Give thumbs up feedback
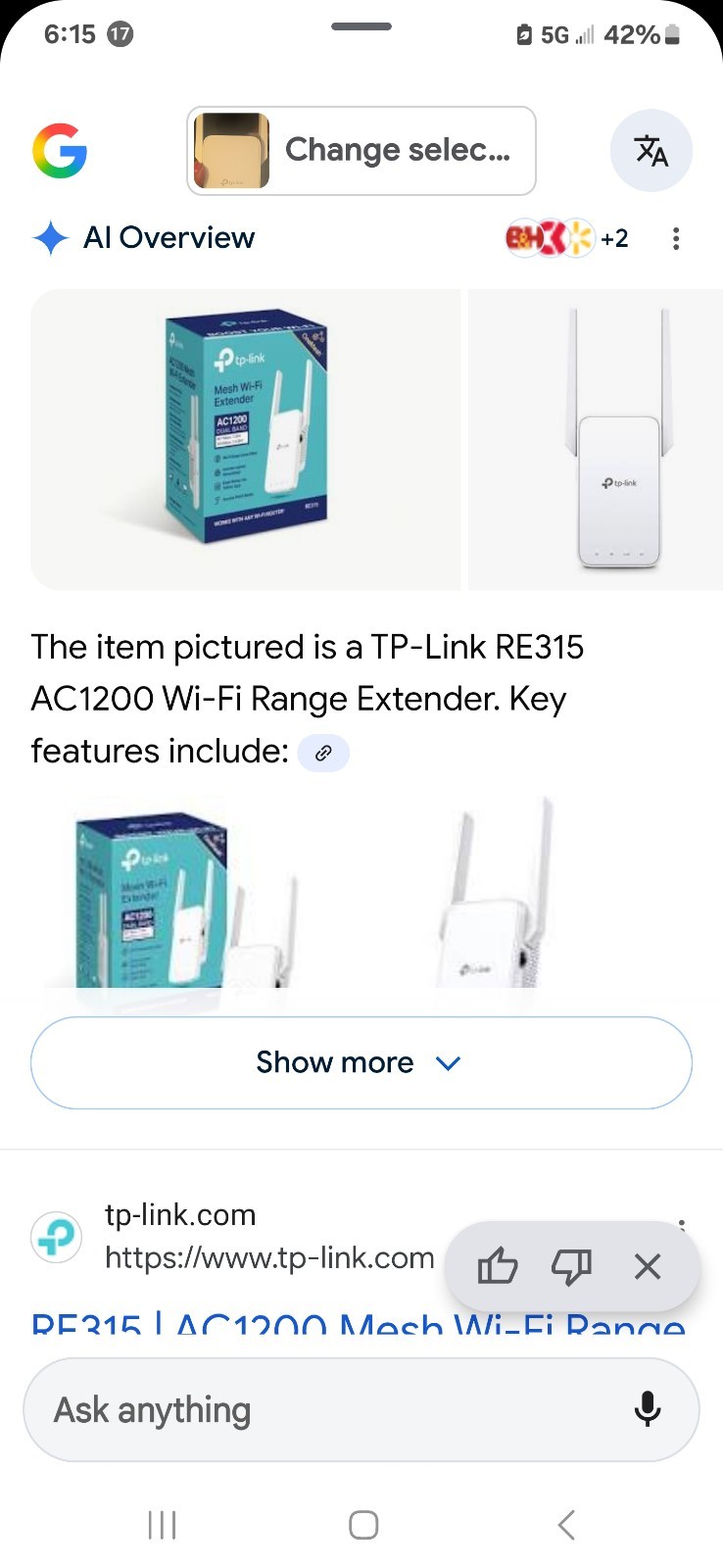The height and width of the screenshot is (1568, 723). (497, 1266)
